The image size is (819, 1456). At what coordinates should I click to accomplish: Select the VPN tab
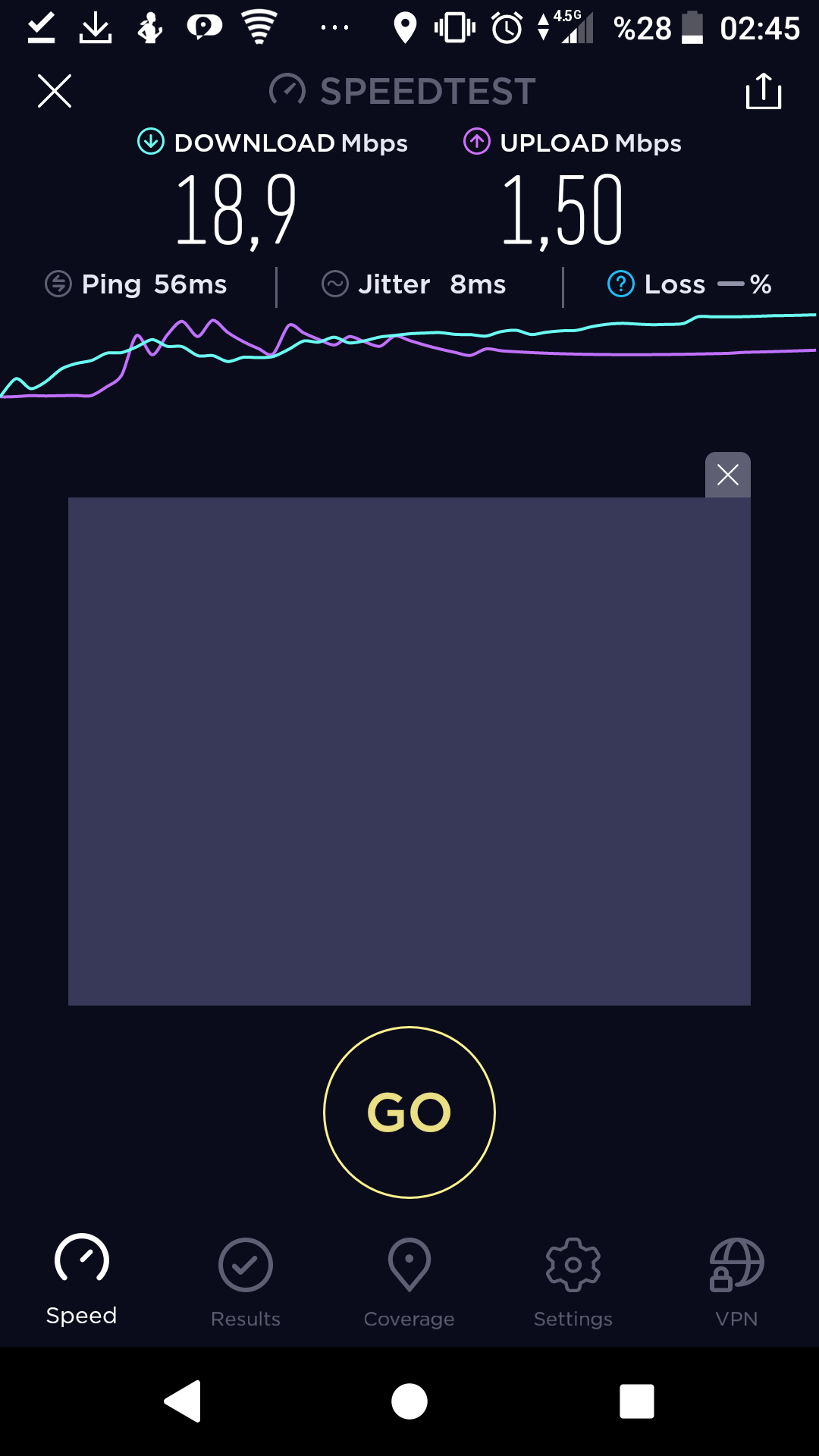point(737,1283)
